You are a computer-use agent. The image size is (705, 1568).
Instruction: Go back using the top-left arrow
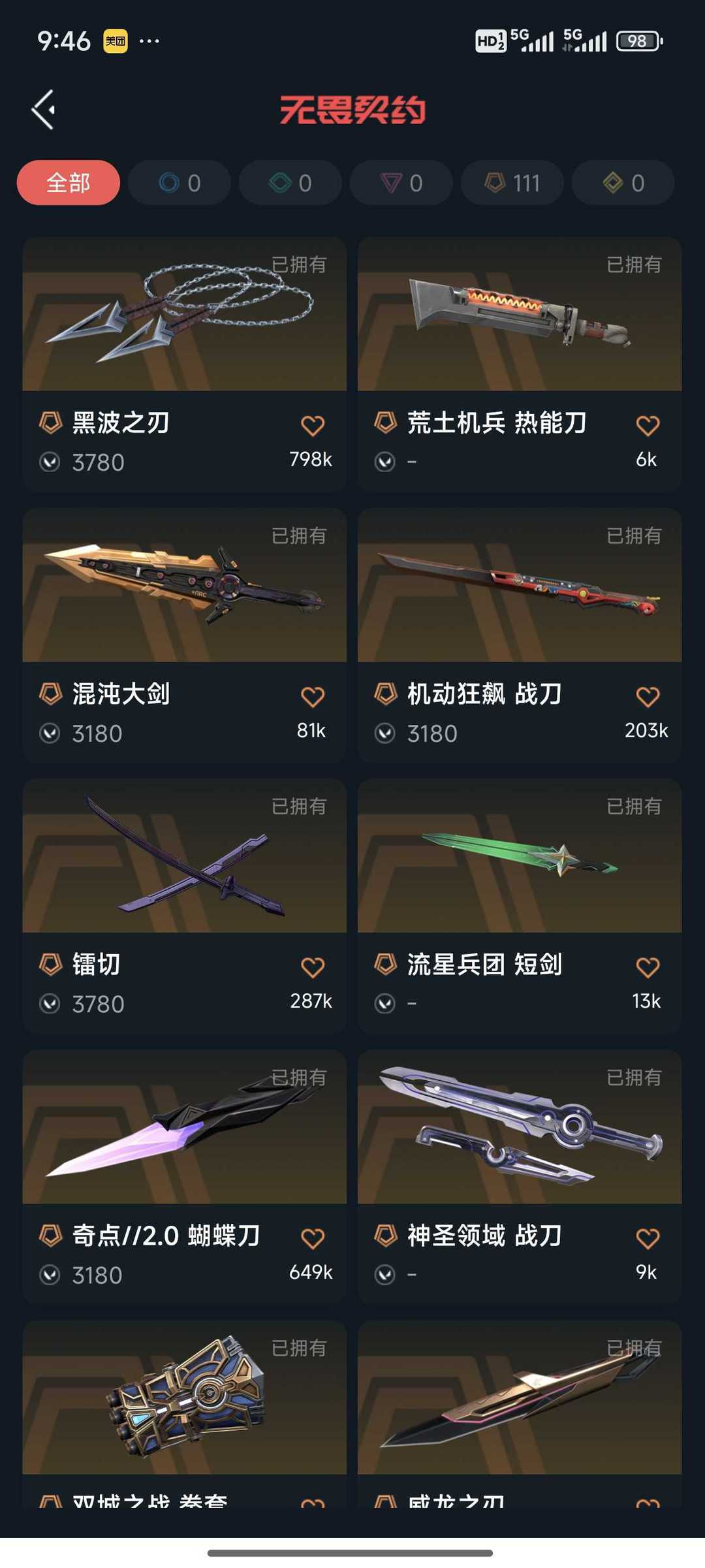[x=43, y=110]
